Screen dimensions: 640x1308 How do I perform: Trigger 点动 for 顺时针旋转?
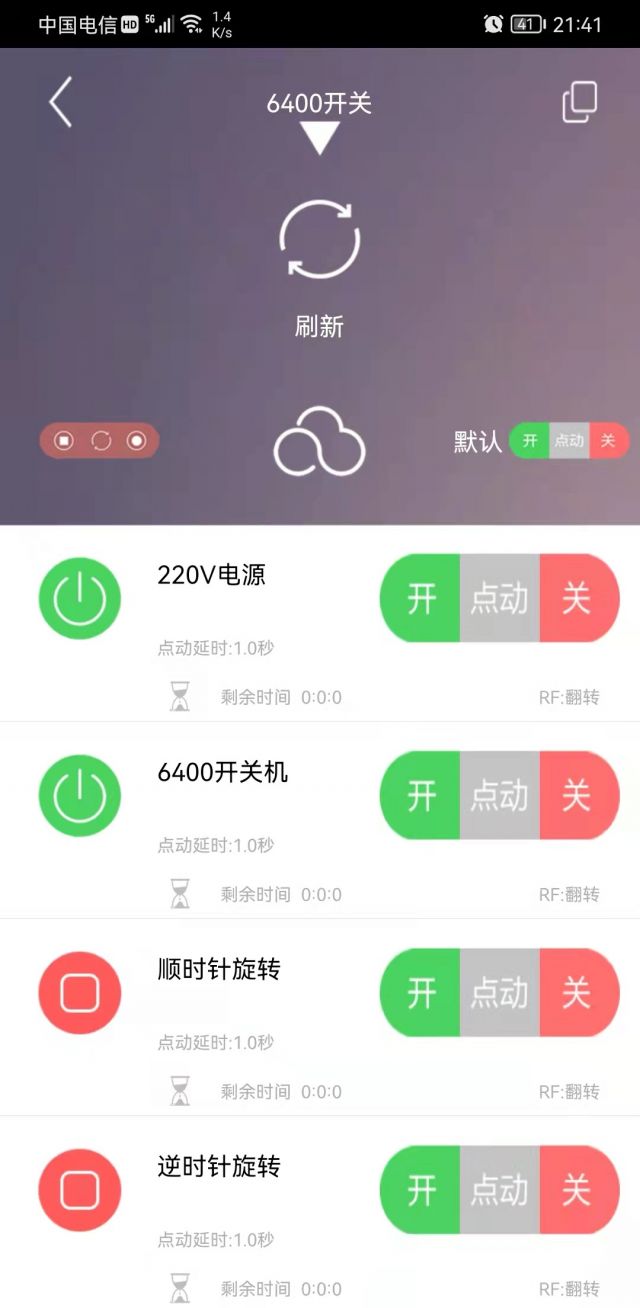499,993
